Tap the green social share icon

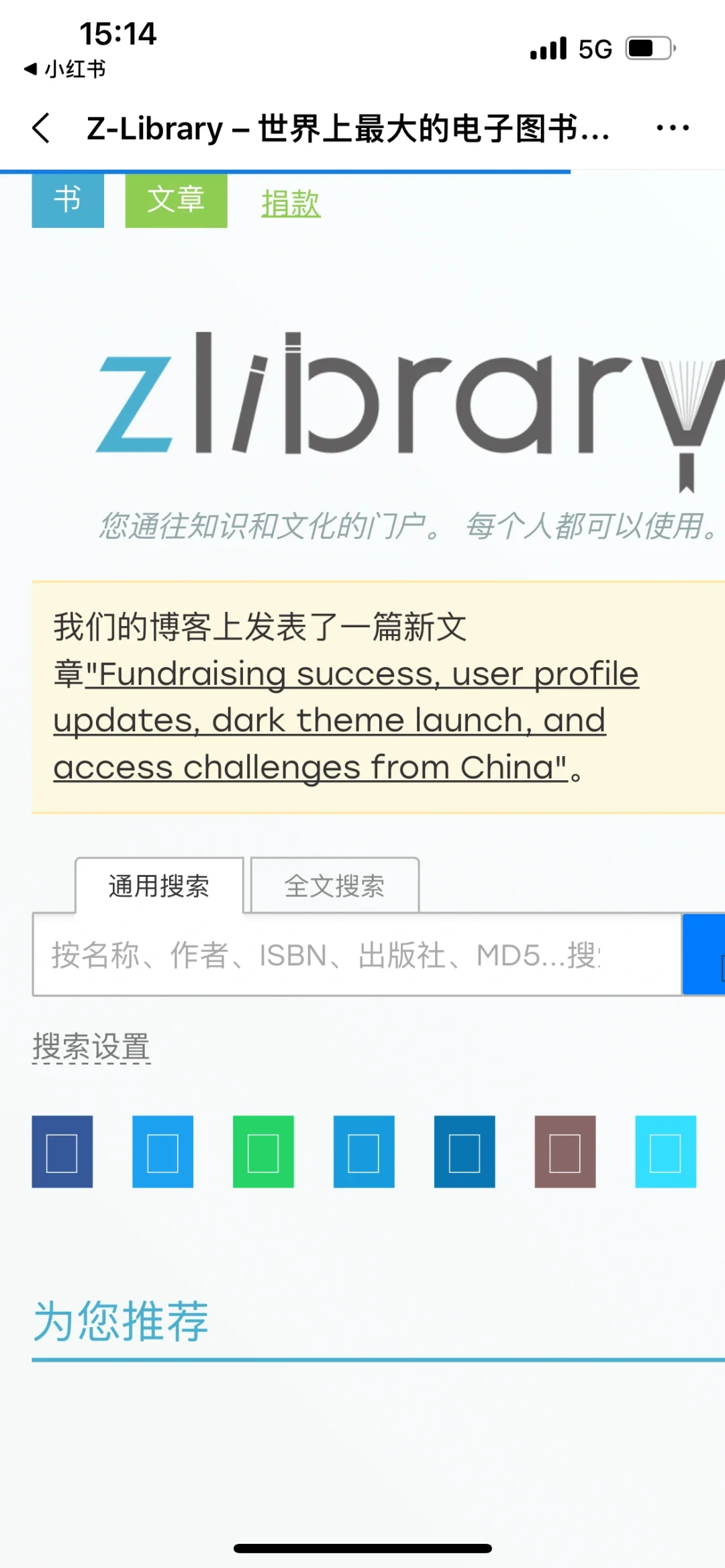(x=263, y=1152)
